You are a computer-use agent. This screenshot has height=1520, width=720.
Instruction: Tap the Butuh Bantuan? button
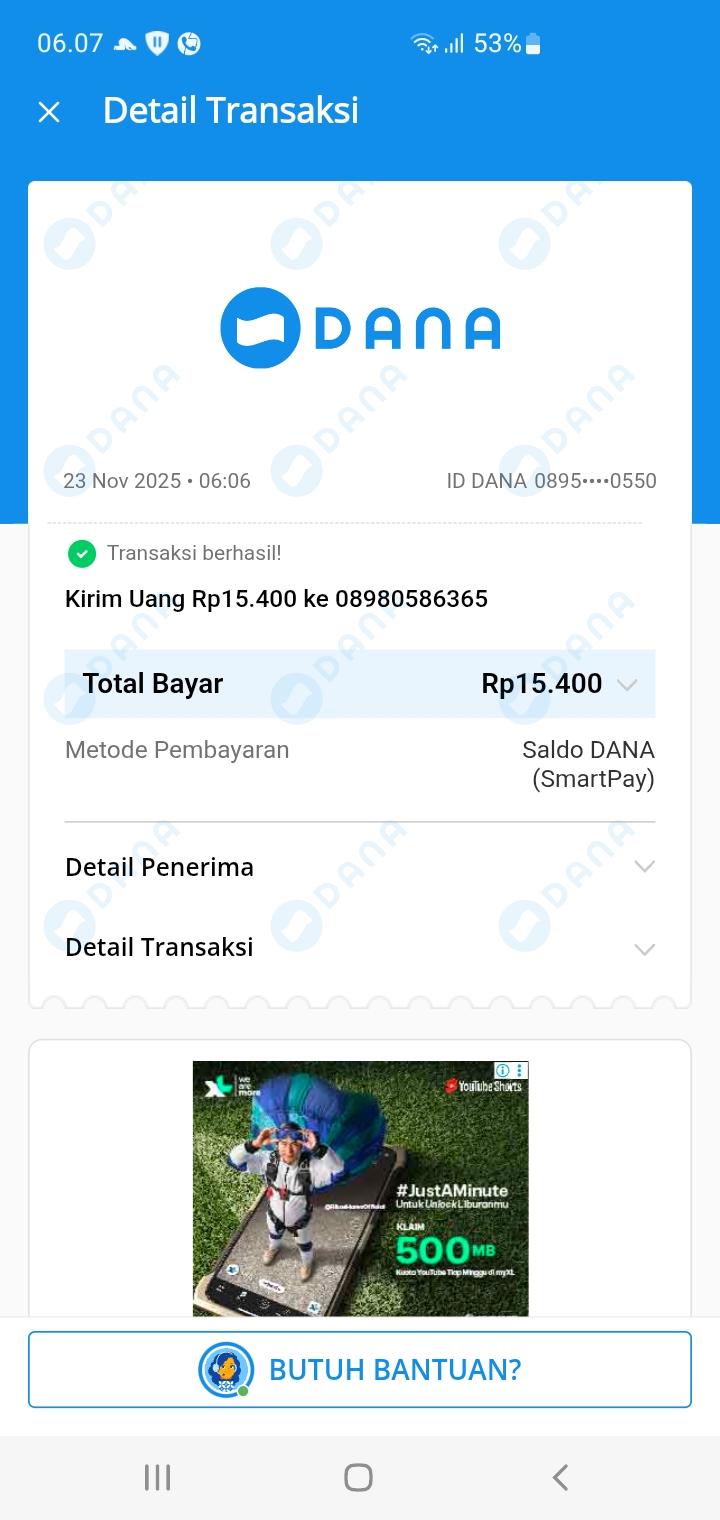click(360, 1369)
